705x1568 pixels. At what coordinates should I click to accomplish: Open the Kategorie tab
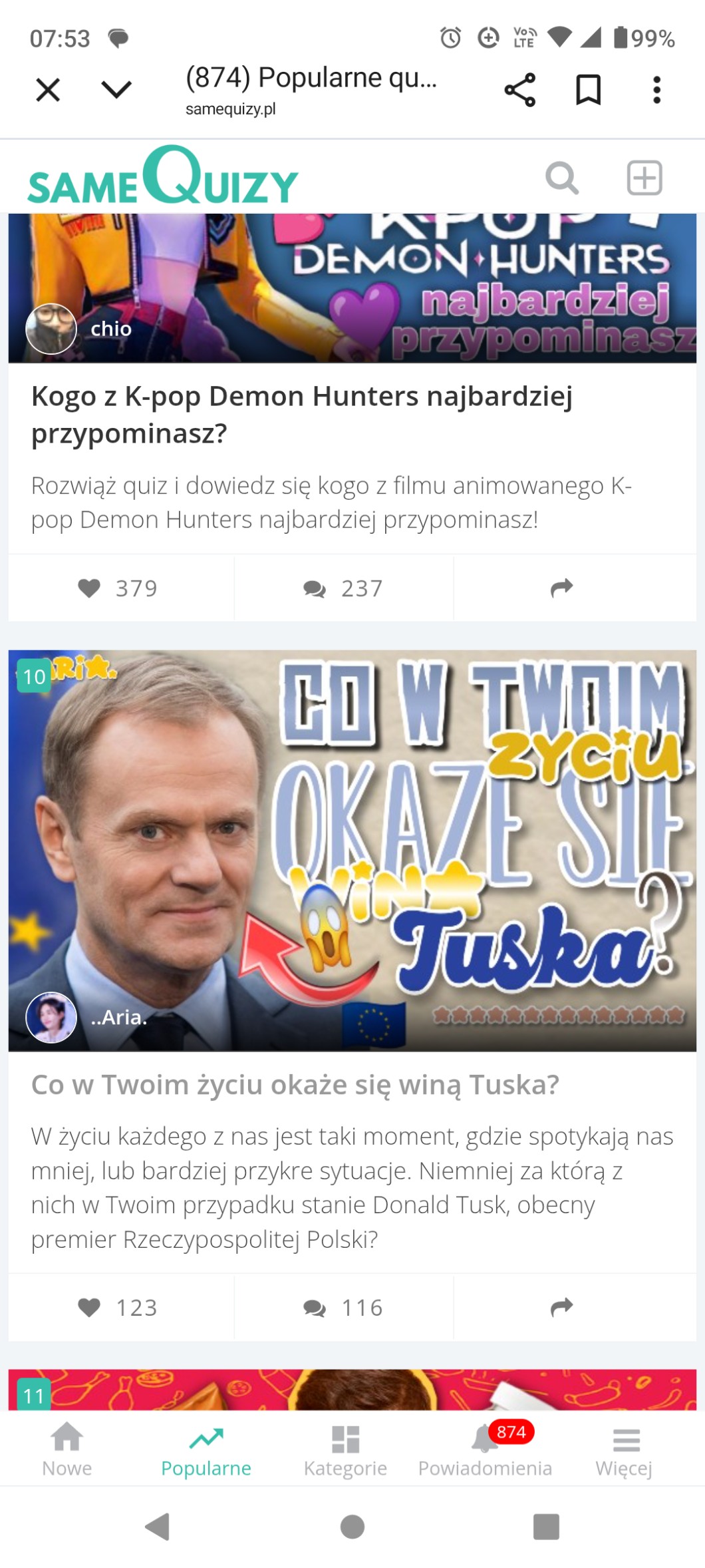tap(345, 1450)
